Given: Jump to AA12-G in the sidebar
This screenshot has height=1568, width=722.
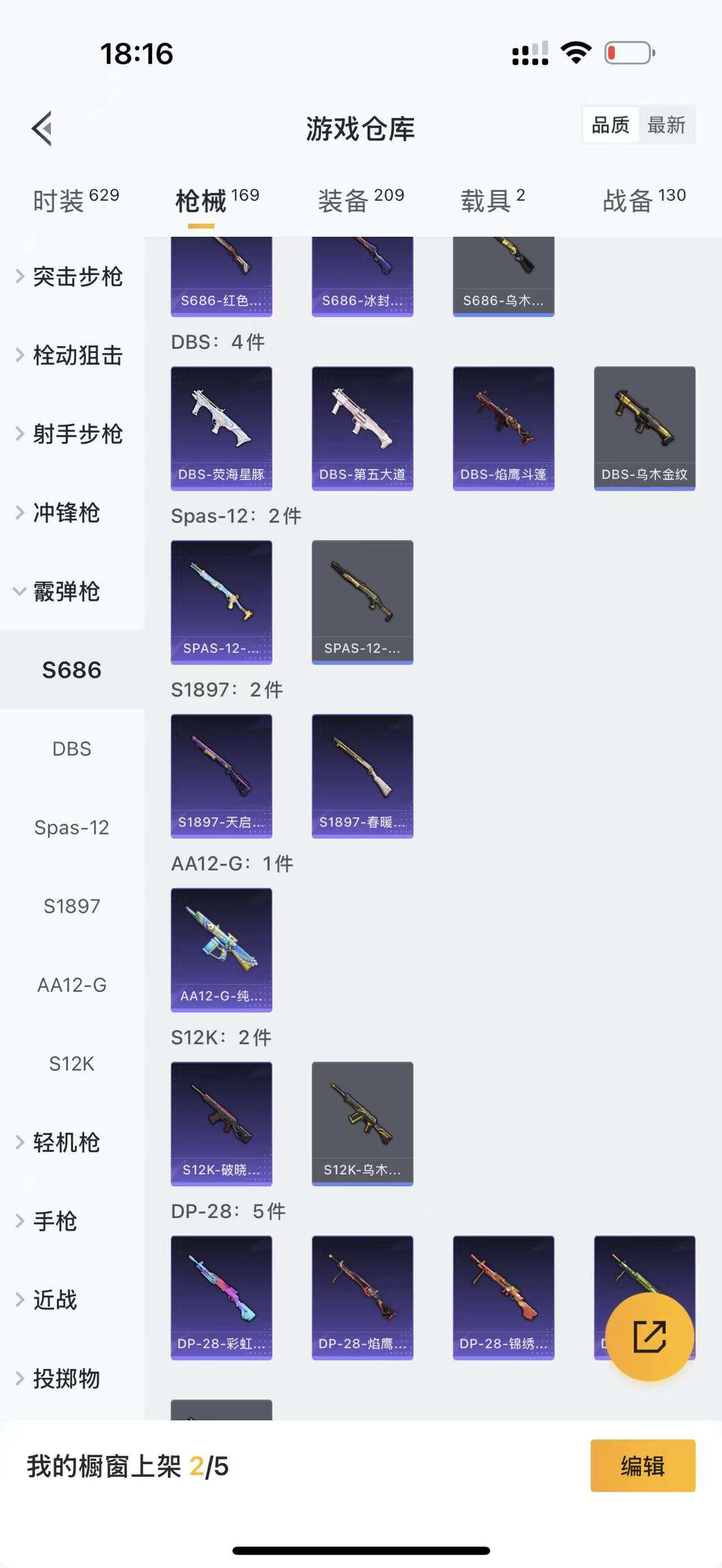Looking at the screenshot, I should pyautogui.click(x=72, y=985).
